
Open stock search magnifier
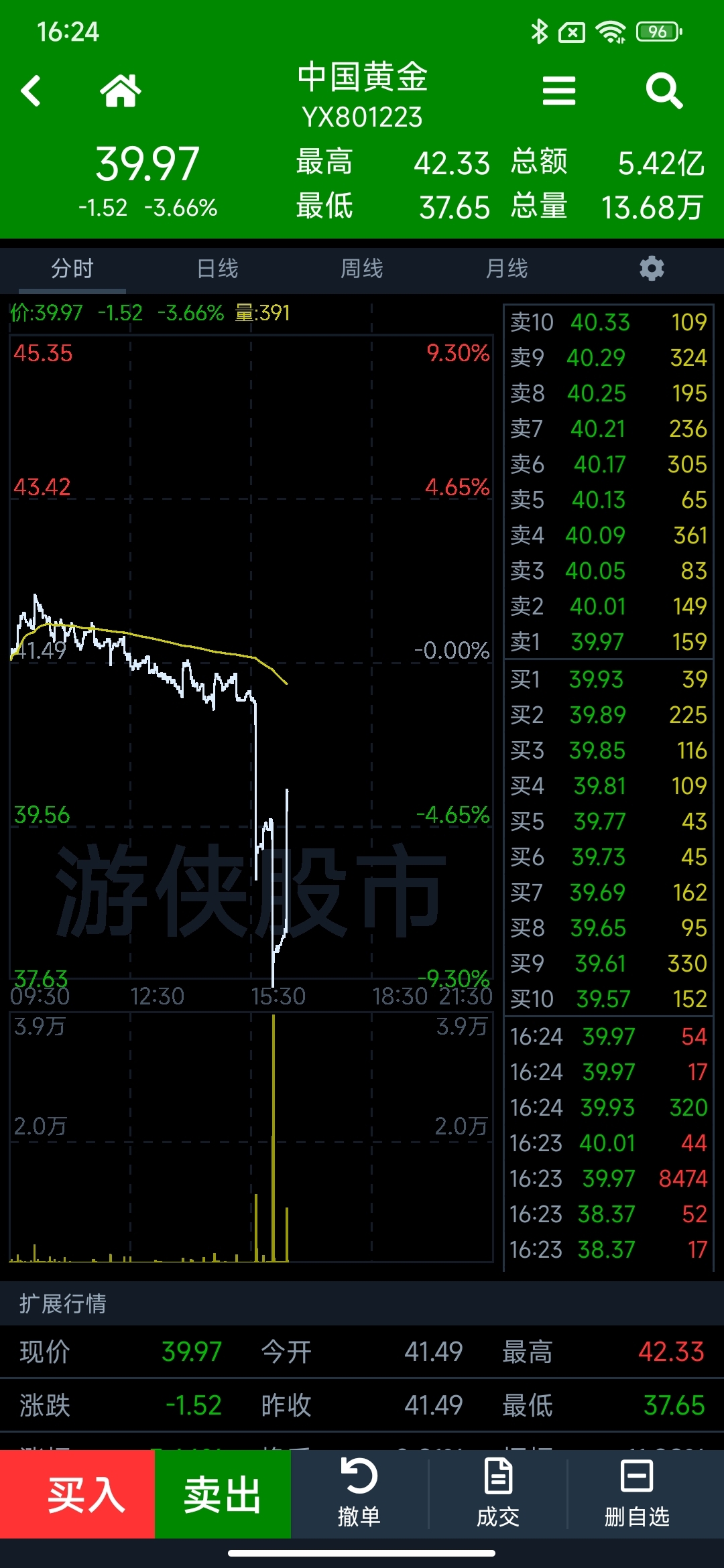click(x=664, y=90)
